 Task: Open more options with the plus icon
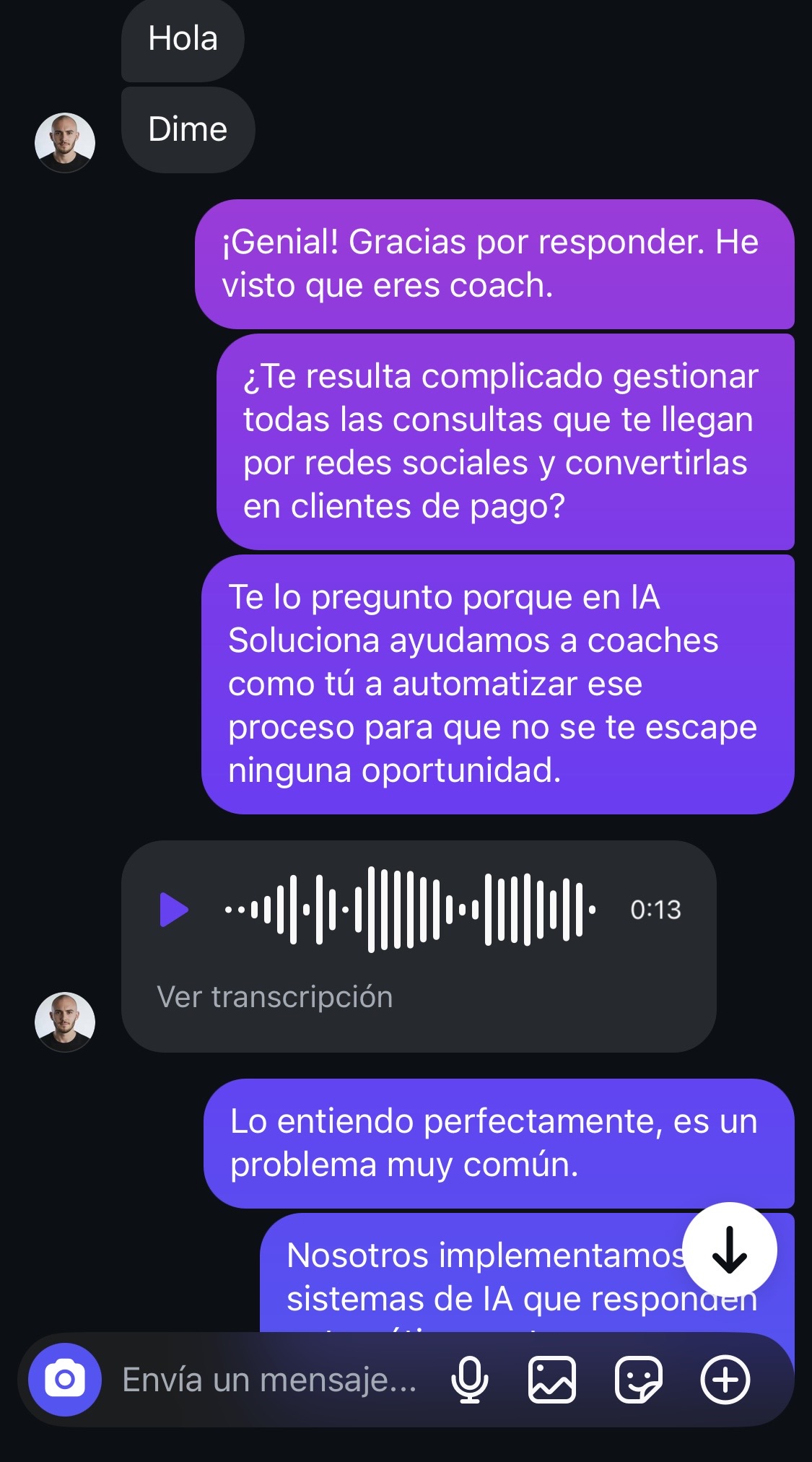pos(725,1380)
